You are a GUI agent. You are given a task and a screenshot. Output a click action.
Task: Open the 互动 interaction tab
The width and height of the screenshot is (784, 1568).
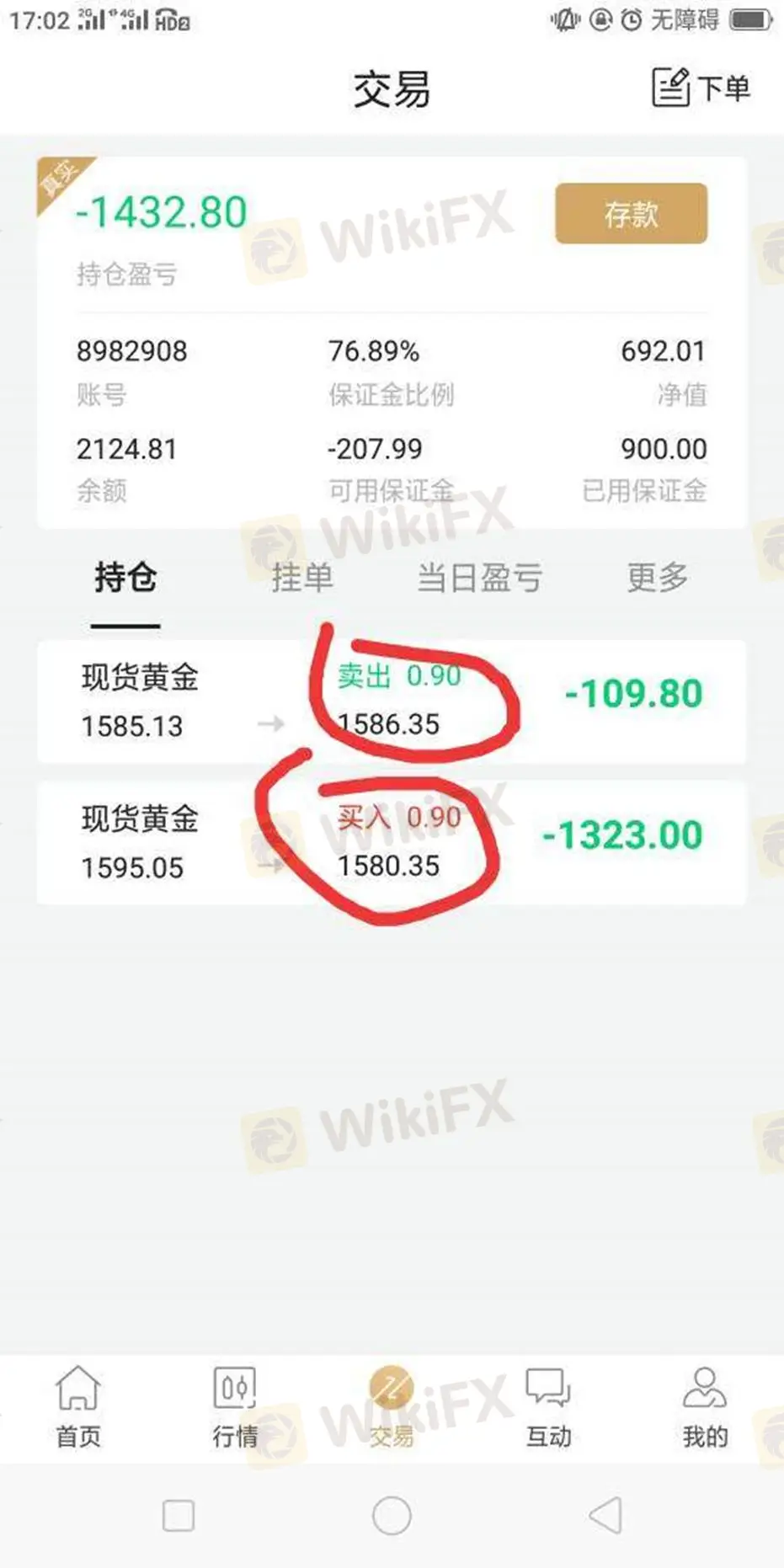[548, 1406]
